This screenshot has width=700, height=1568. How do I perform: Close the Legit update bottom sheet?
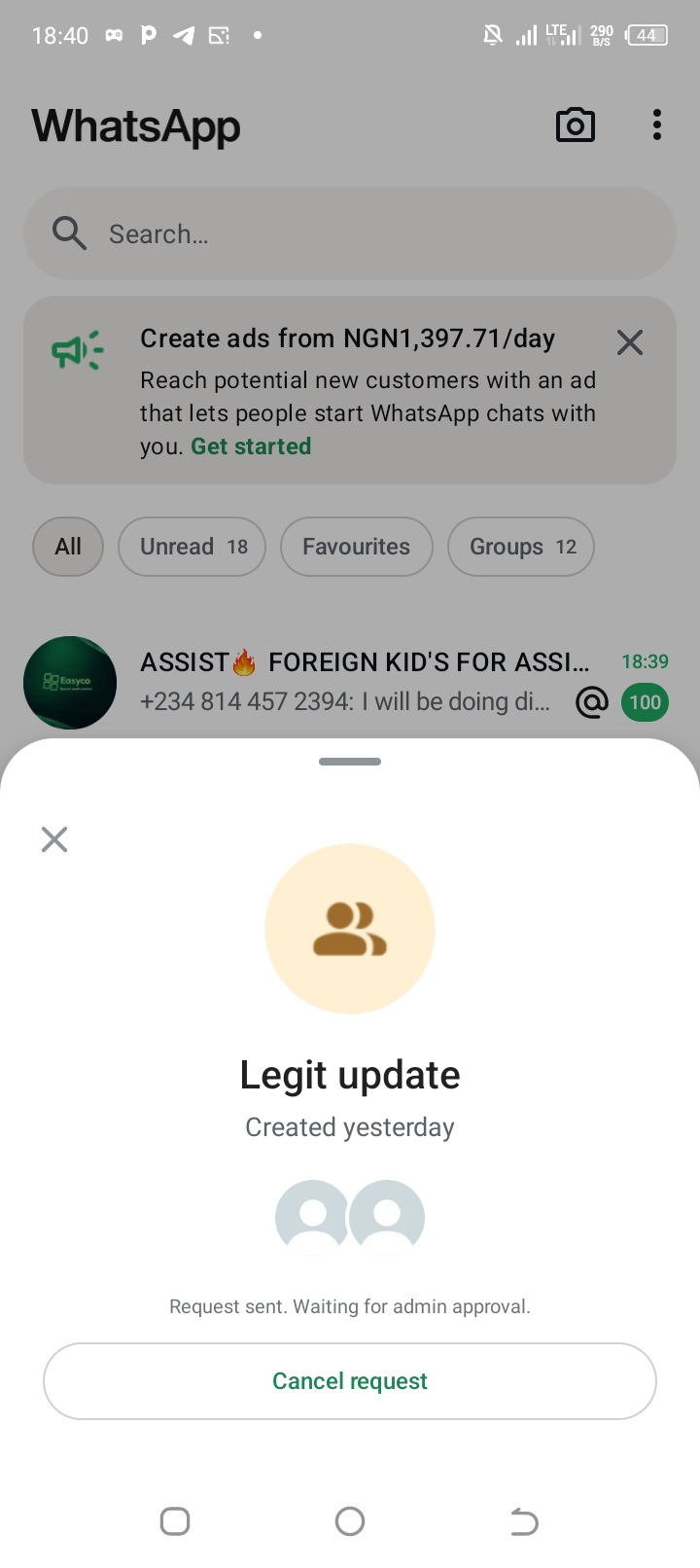tap(54, 839)
